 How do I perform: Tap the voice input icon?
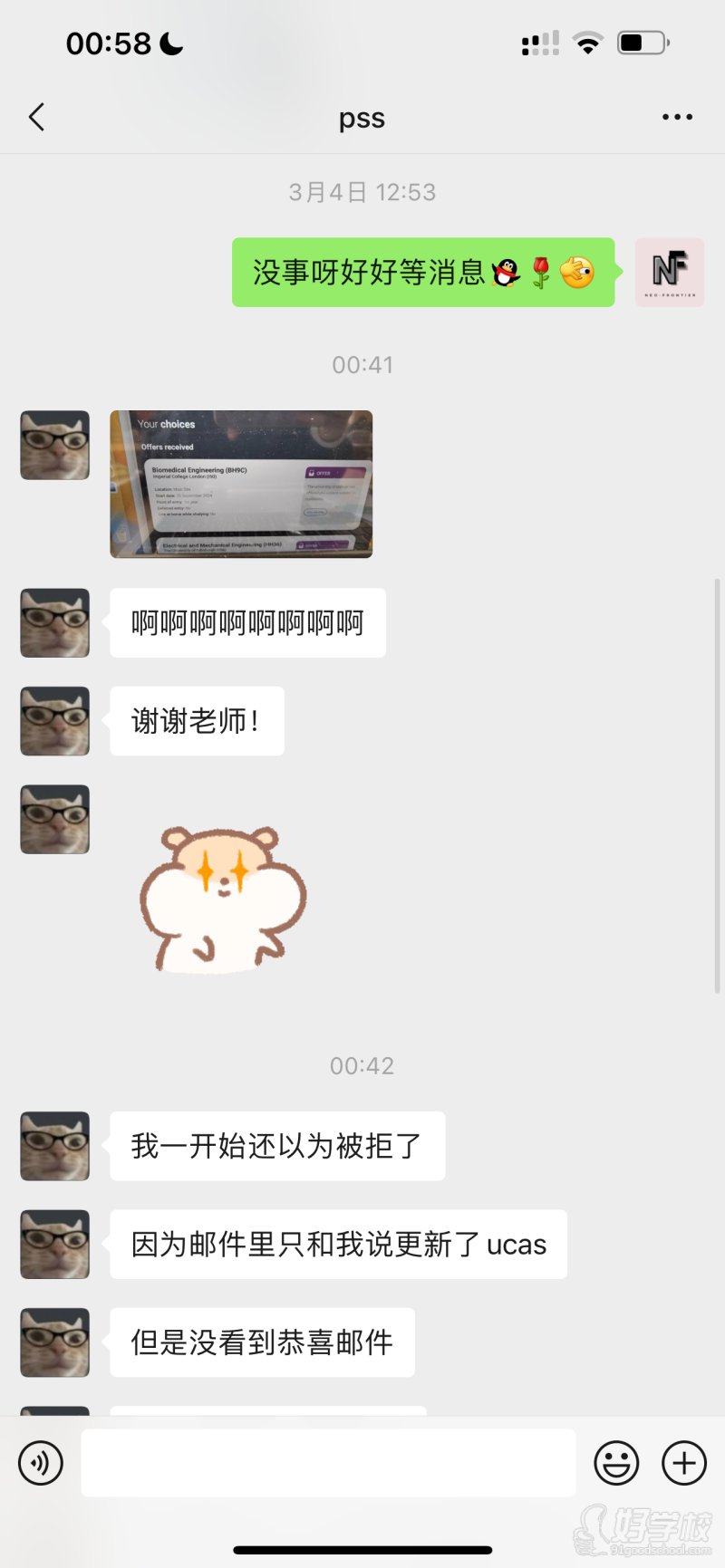[x=41, y=1462]
